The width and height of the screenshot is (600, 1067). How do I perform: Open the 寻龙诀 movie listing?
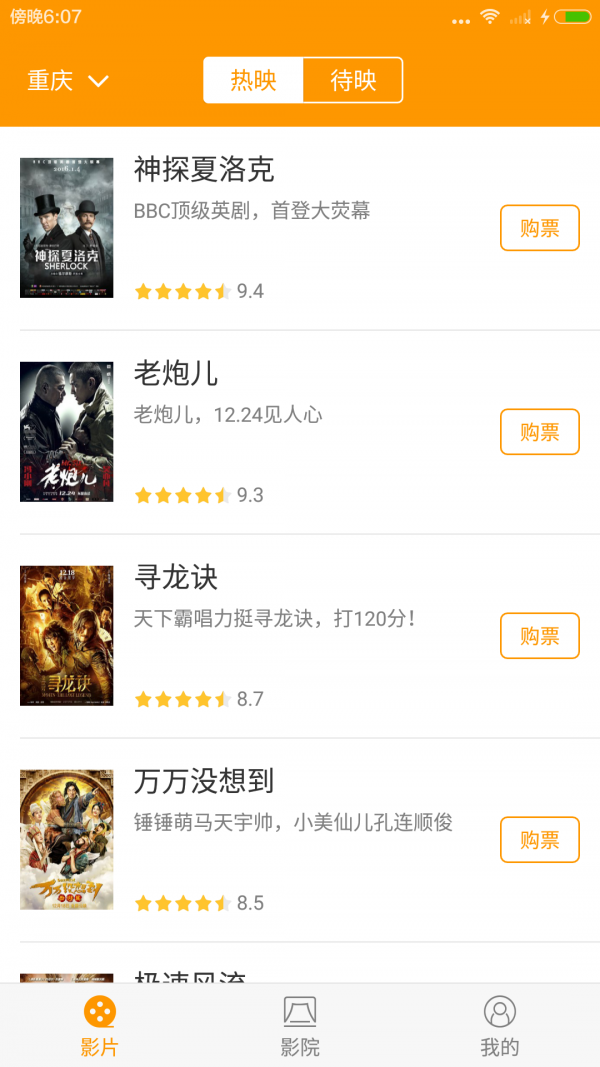176,578
